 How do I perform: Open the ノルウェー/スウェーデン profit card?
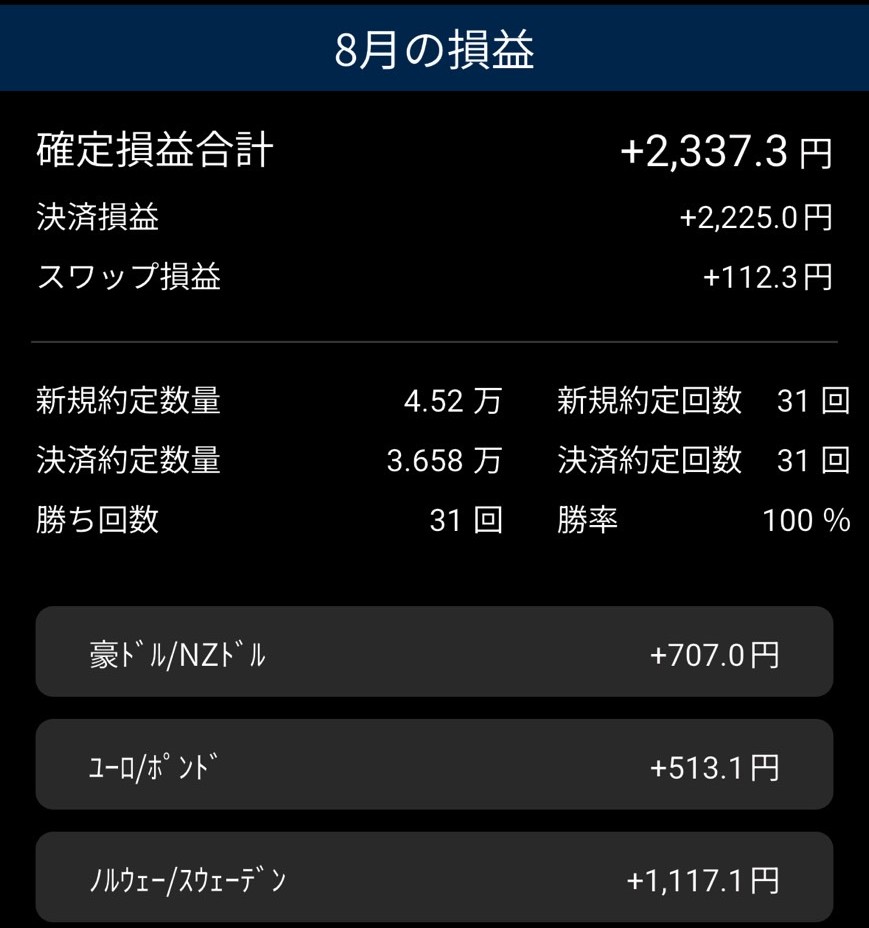pyautogui.click(x=434, y=877)
